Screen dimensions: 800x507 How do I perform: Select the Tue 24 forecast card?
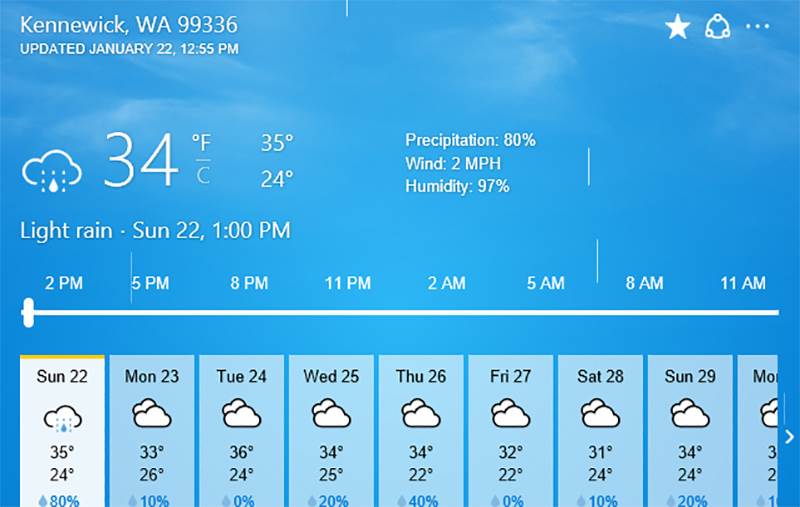click(x=241, y=430)
